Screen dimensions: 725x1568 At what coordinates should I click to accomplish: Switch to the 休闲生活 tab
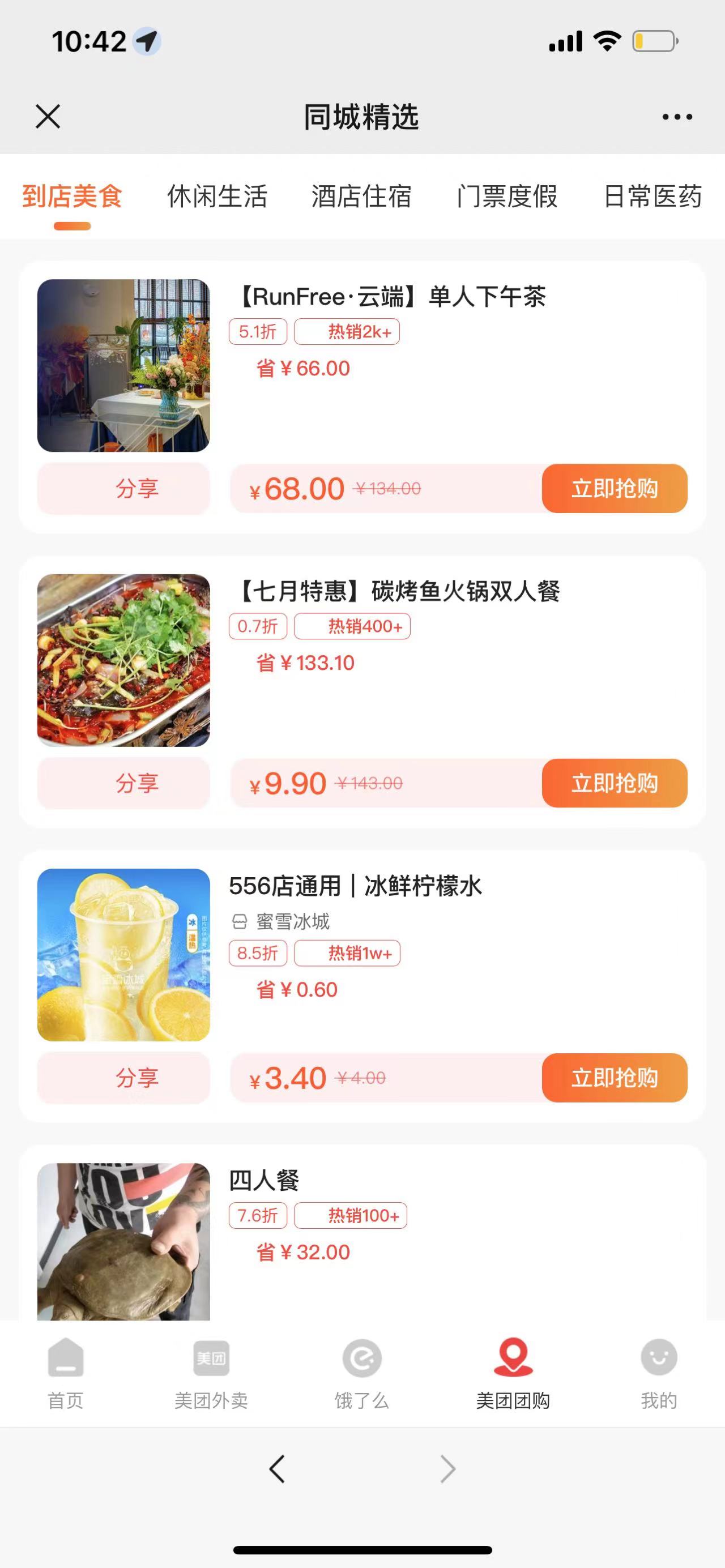click(x=217, y=196)
